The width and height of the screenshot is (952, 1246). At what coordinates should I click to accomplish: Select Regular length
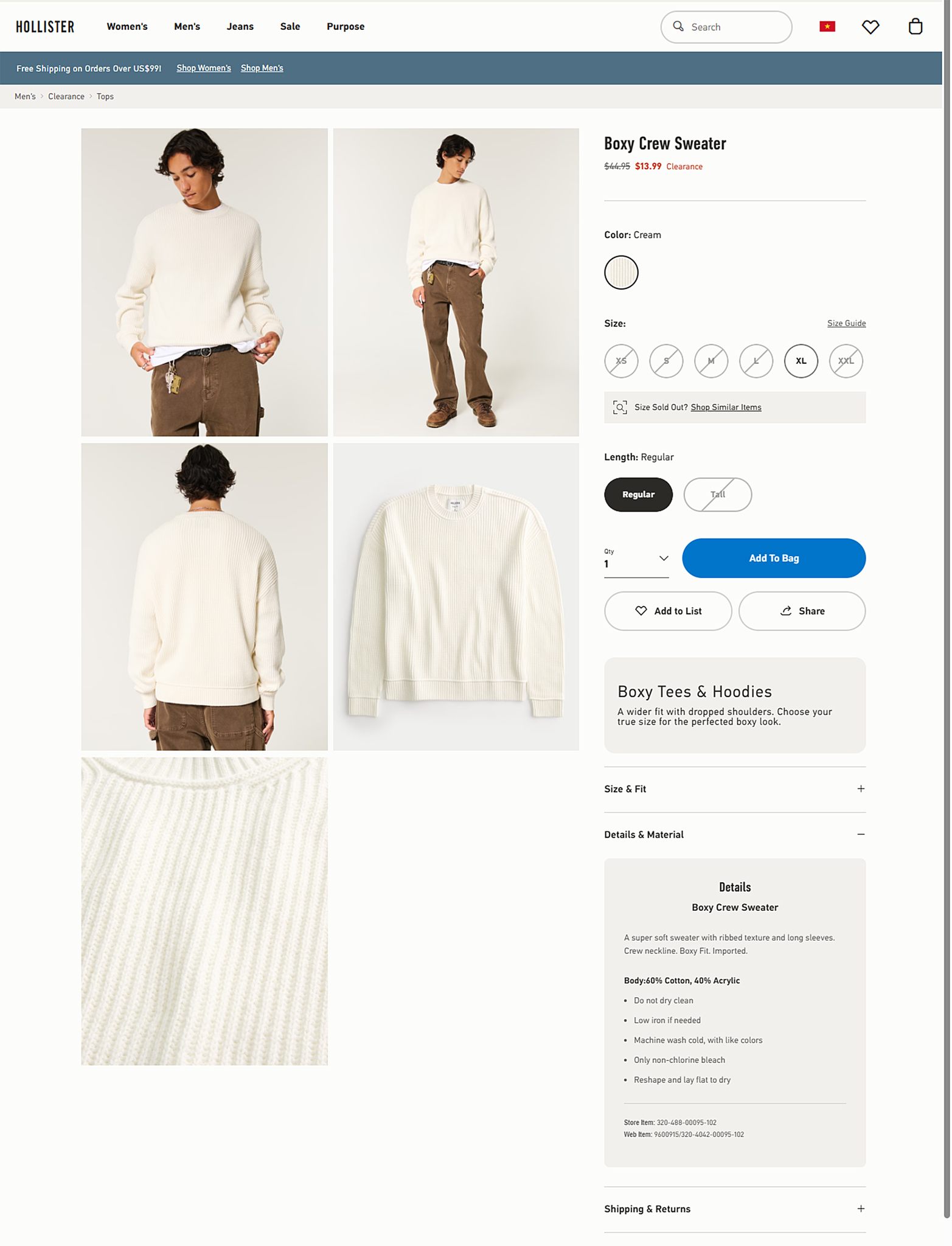pyautogui.click(x=638, y=495)
